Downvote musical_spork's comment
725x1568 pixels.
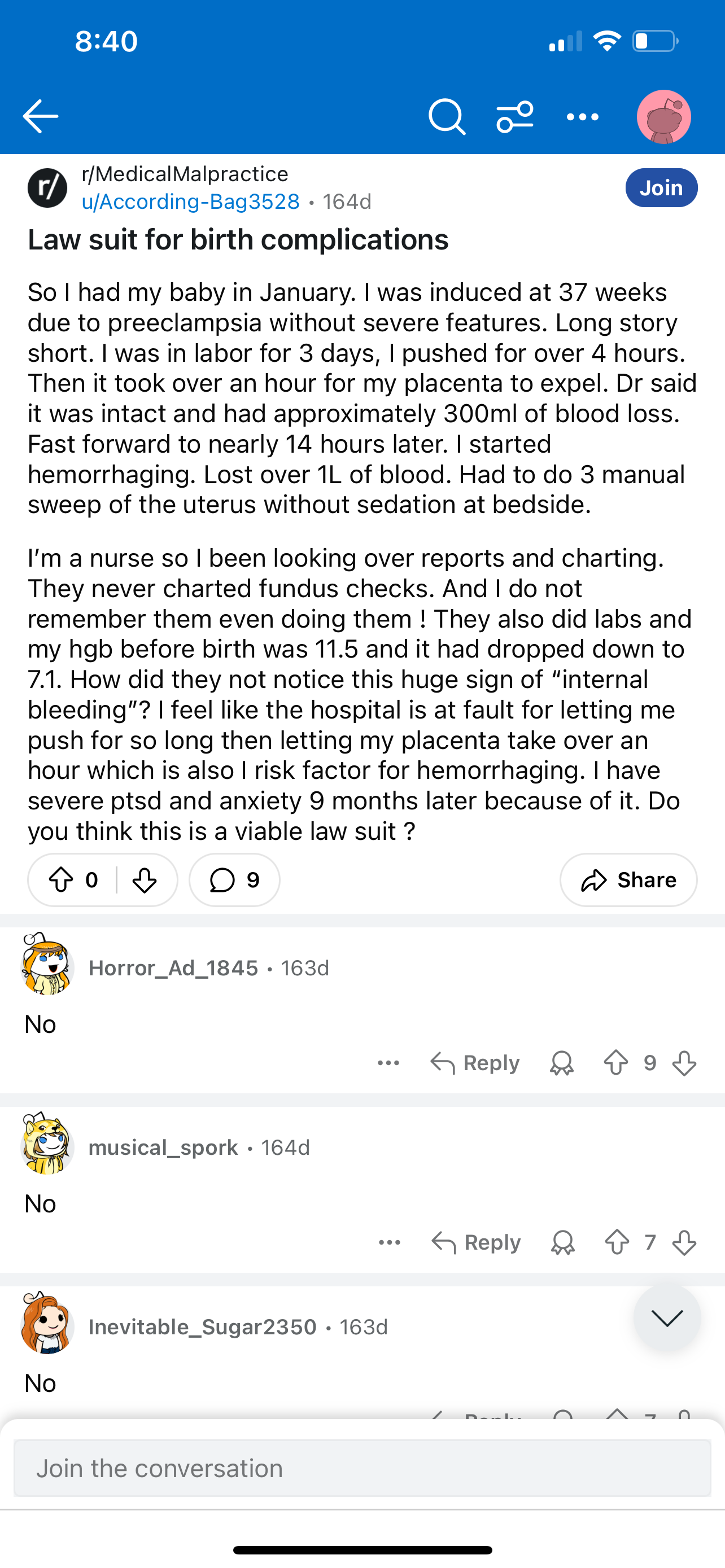click(684, 1242)
